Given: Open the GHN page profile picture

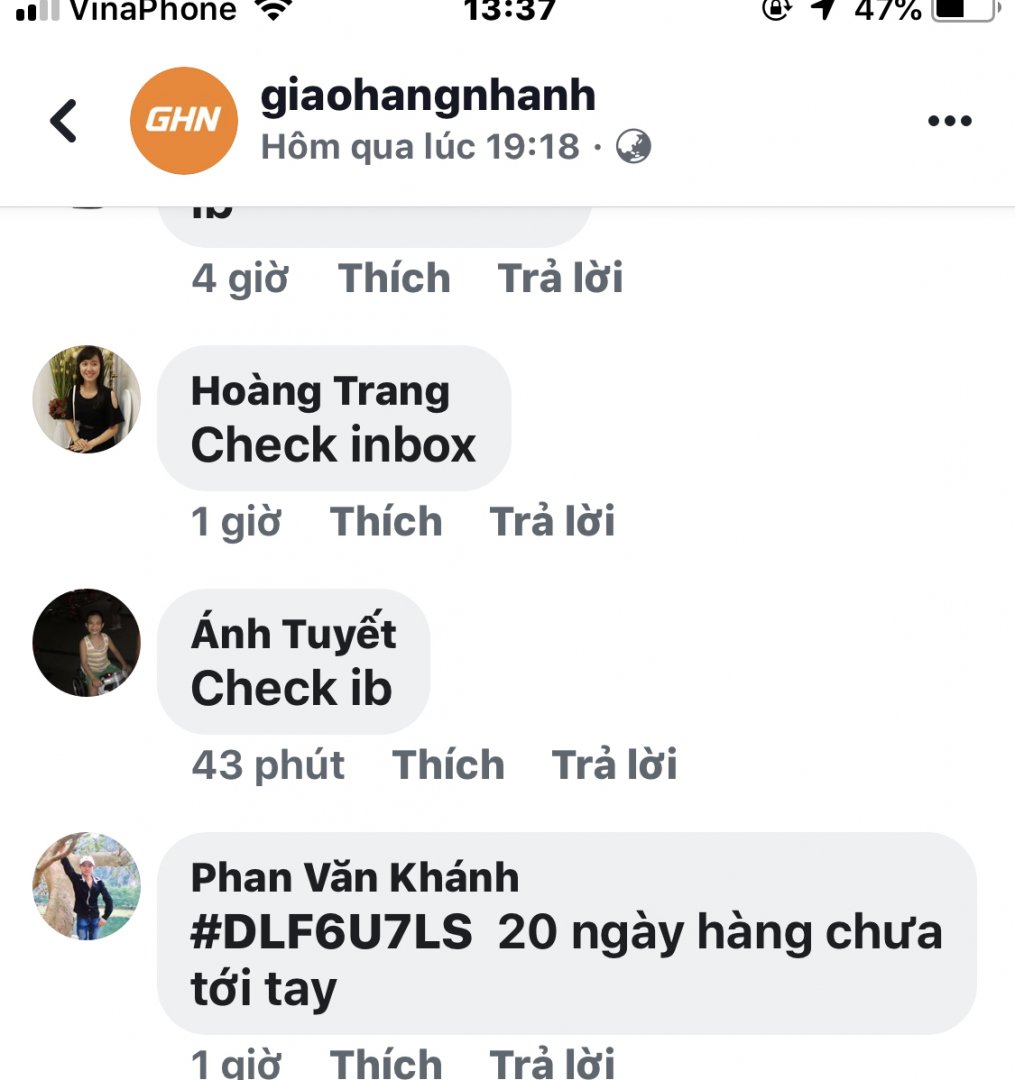Looking at the screenshot, I should coord(183,120).
